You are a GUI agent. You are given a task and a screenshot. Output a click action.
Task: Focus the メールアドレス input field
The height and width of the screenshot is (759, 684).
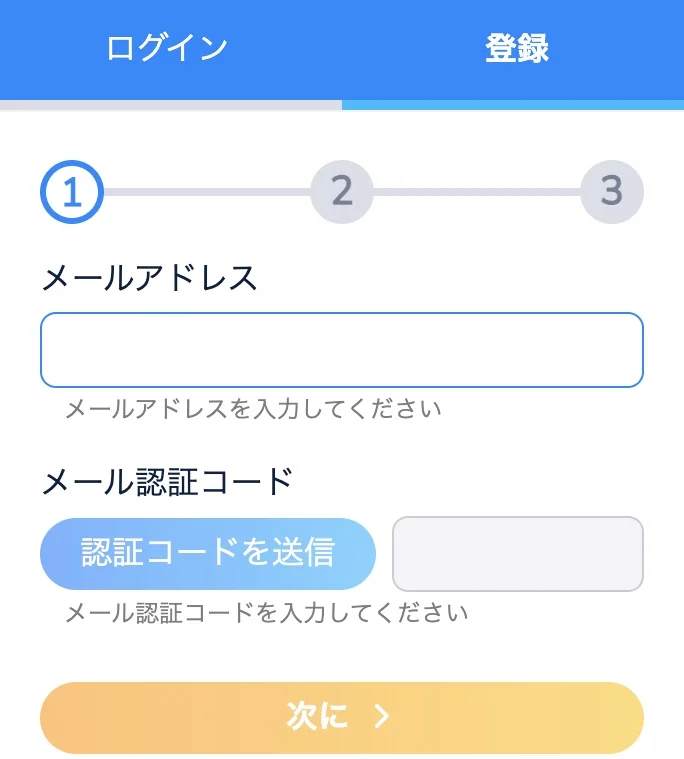(x=341, y=350)
